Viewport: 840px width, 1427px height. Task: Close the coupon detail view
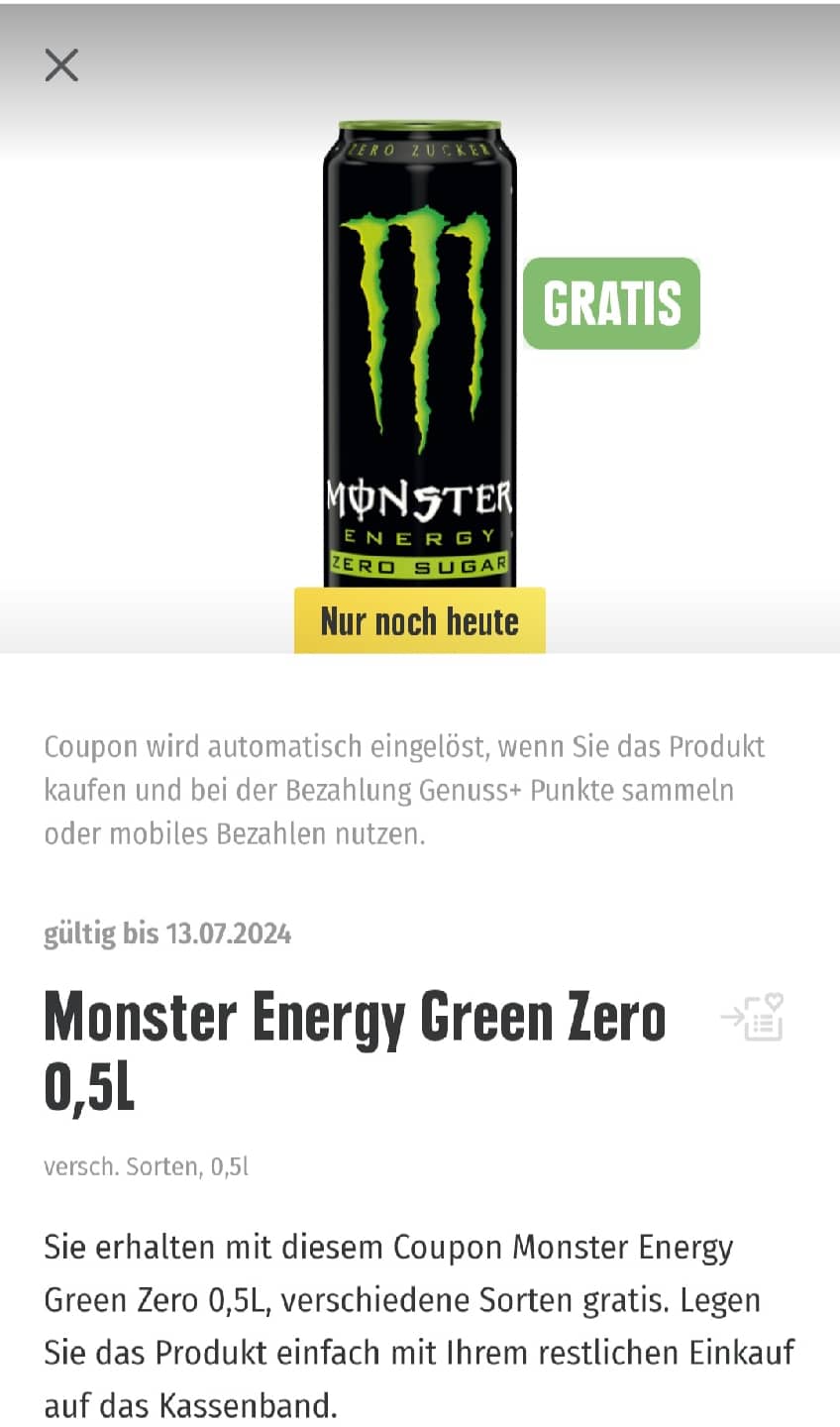[x=61, y=65]
